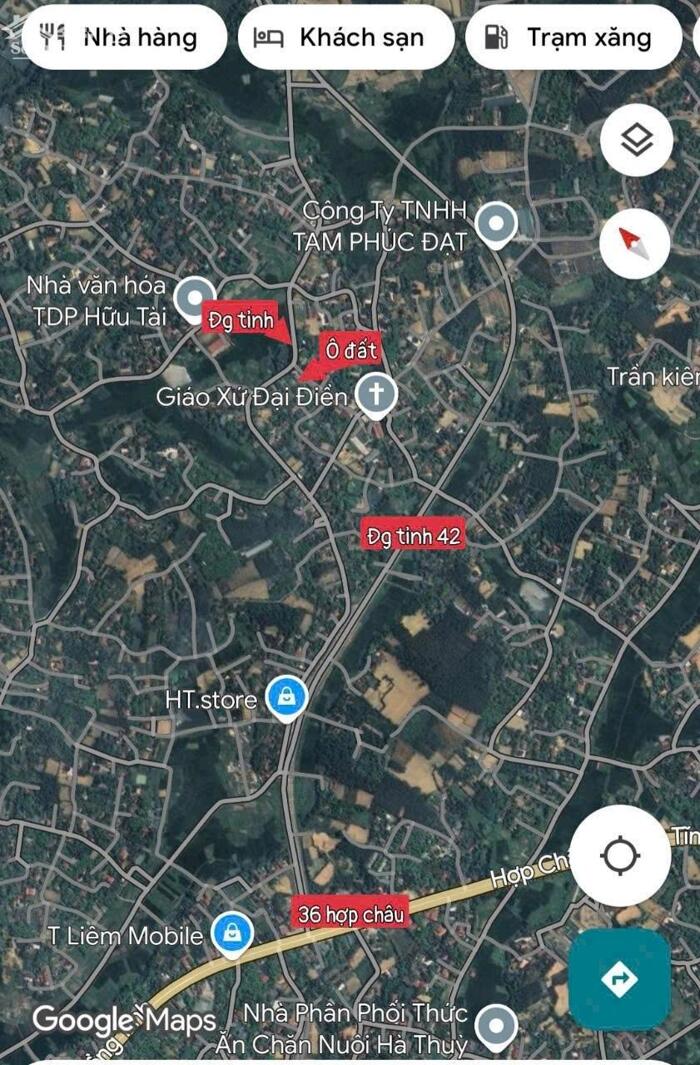This screenshot has height=1065, width=700.
Task: Open T Liêm Mobile shop marker
Action: coord(232,935)
